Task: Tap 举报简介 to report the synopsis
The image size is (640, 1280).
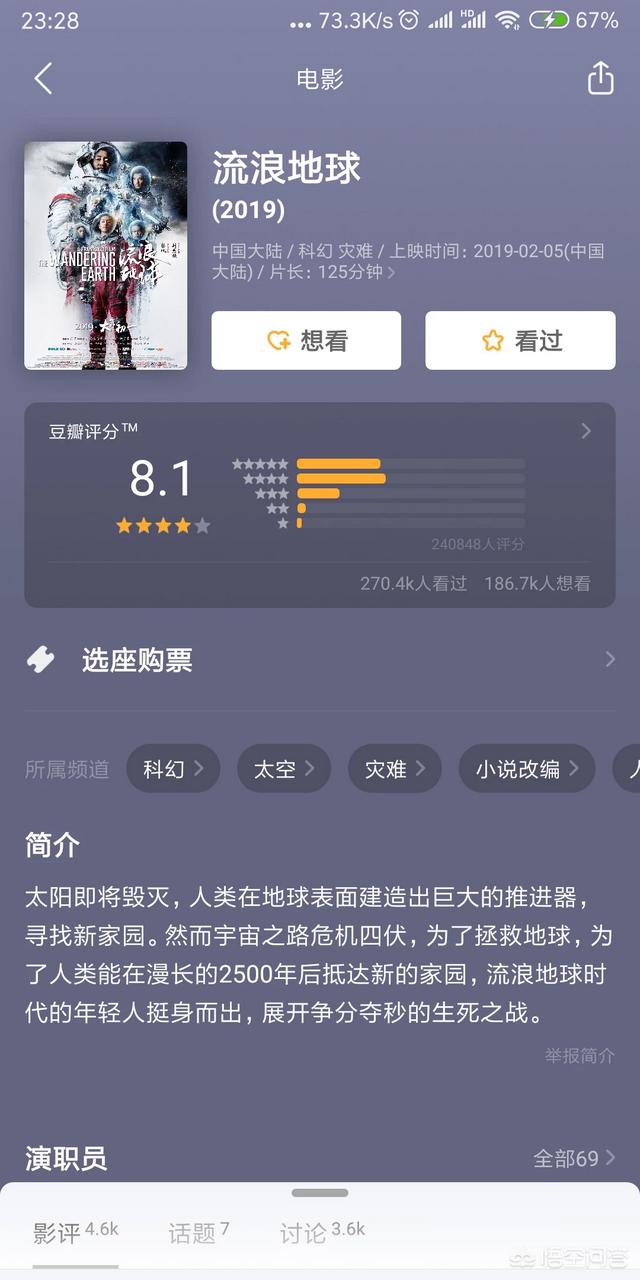Action: [579, 1056]
